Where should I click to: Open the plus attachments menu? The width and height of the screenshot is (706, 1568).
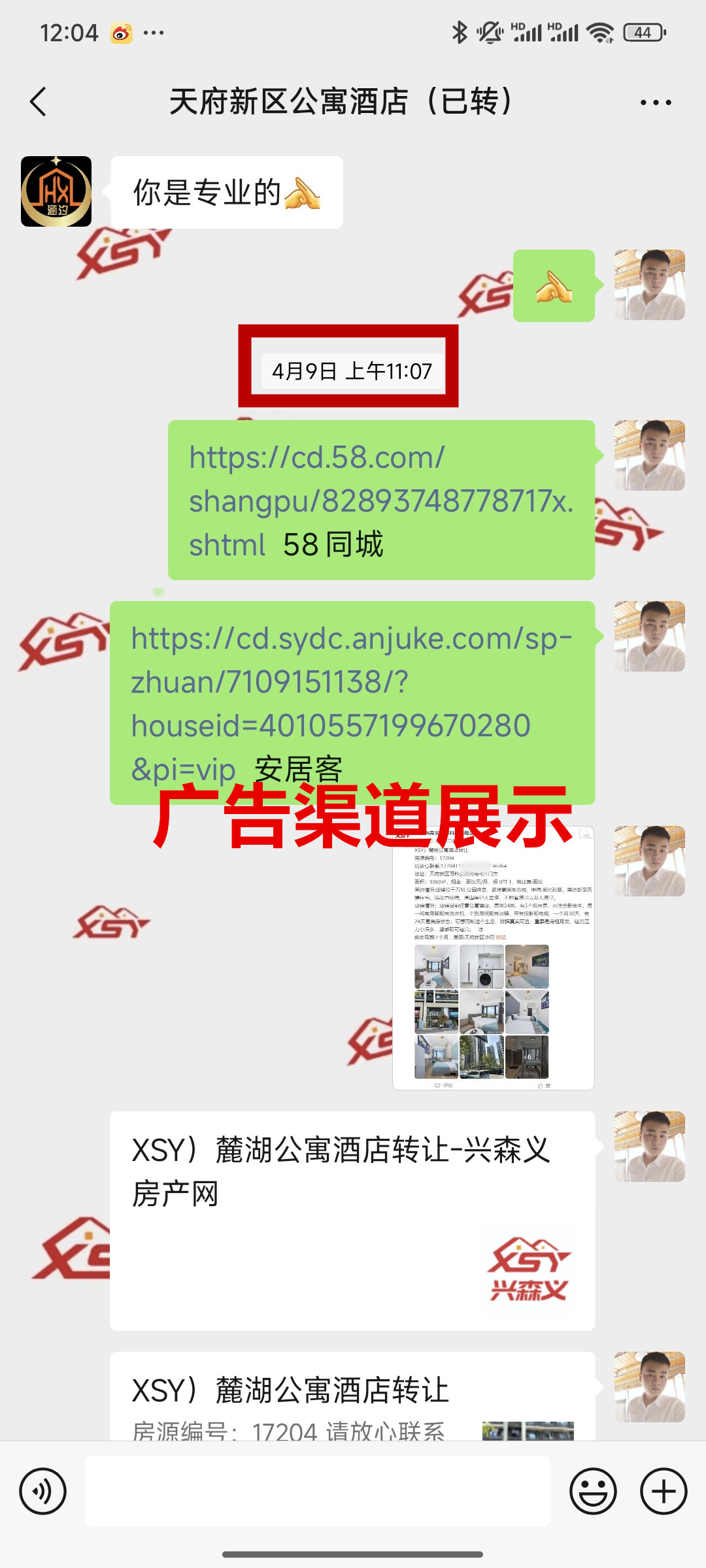pos(663,1491)
